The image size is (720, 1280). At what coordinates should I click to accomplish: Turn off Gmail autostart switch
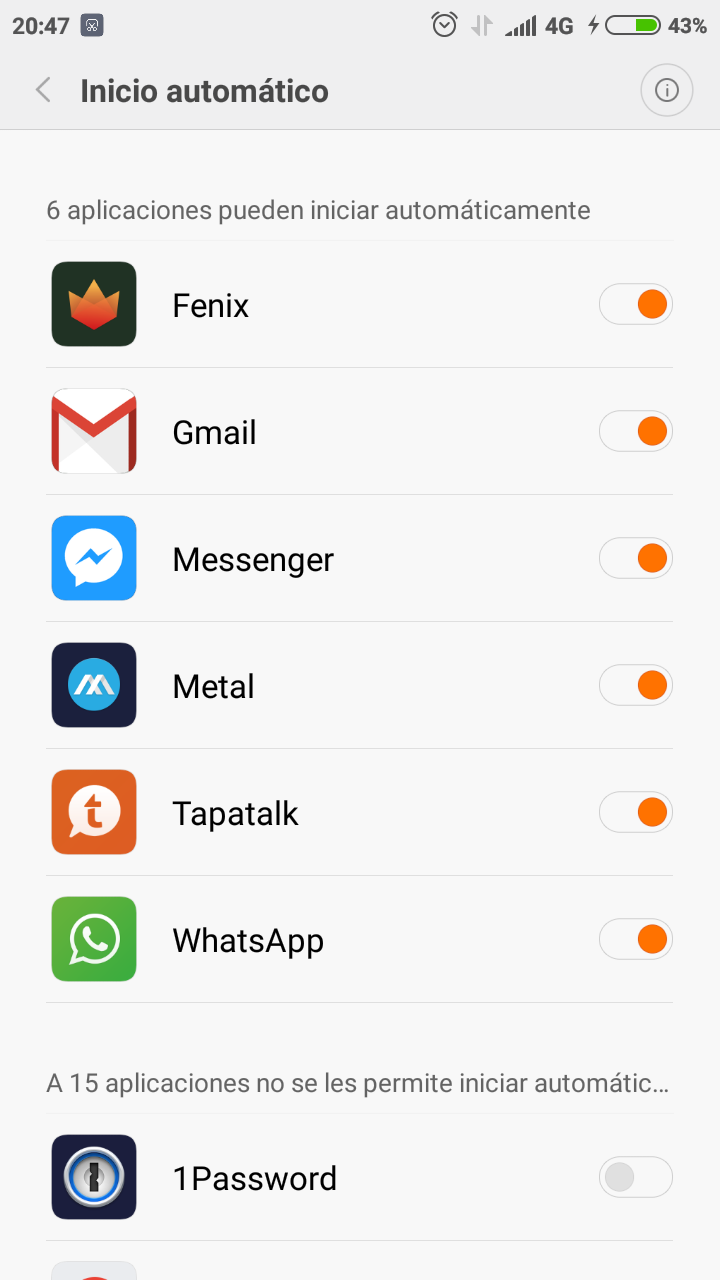(636, 432)
